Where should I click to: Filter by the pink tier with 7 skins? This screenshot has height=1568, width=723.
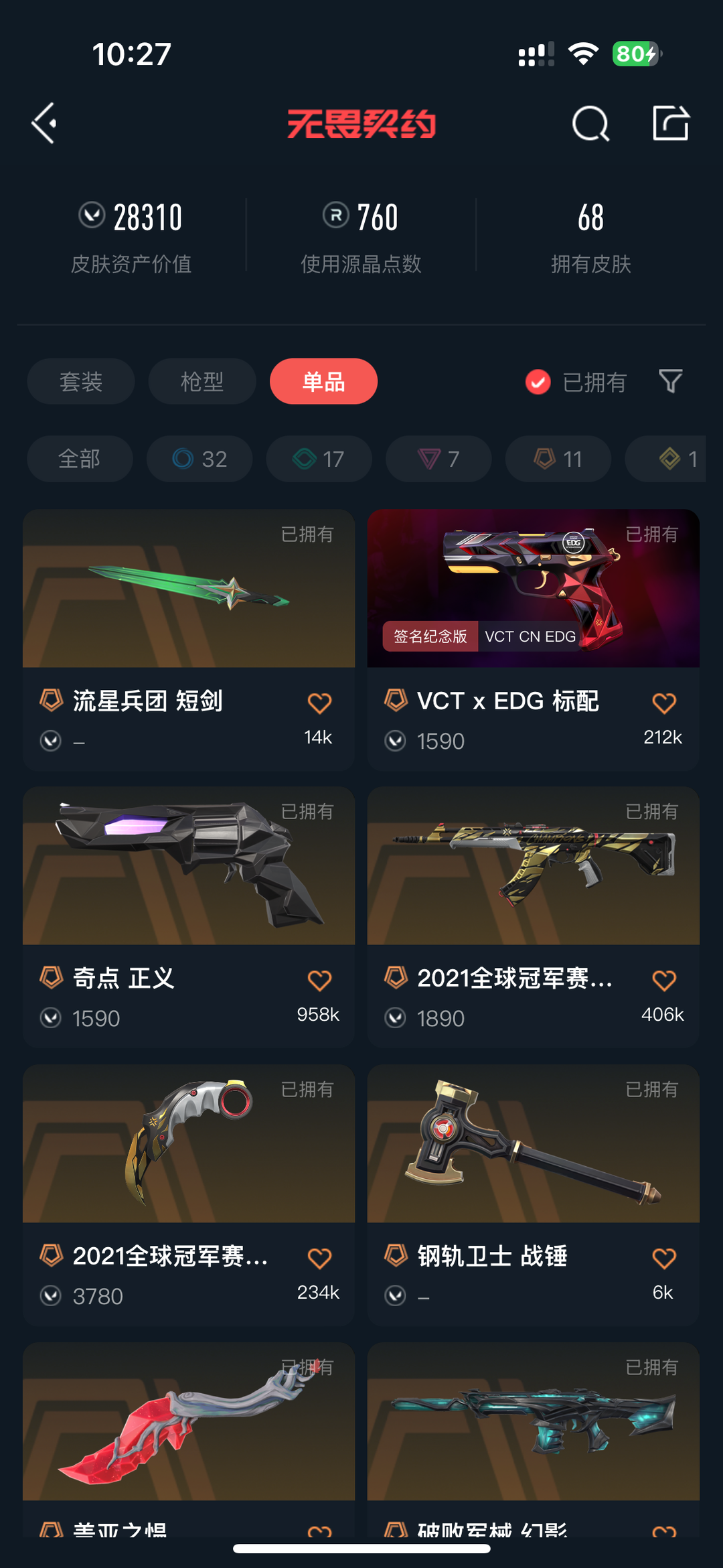click(x=438, y=459)
